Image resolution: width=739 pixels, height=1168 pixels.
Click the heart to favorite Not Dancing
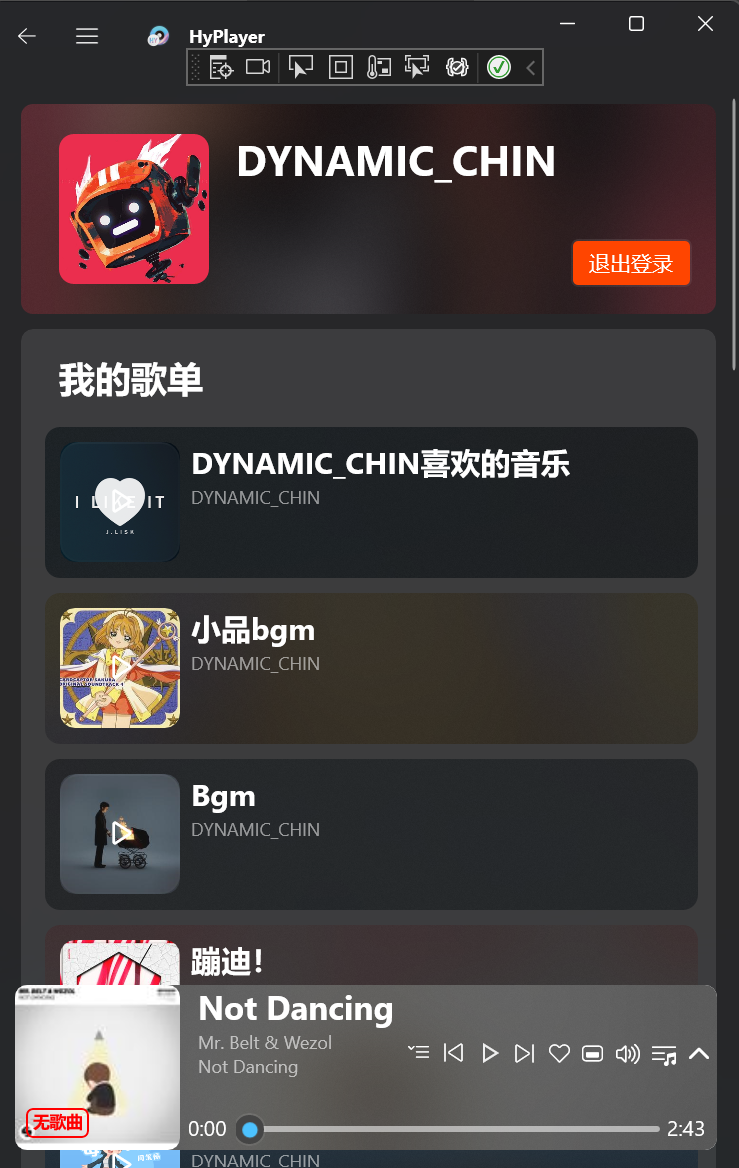(558, 1053)
